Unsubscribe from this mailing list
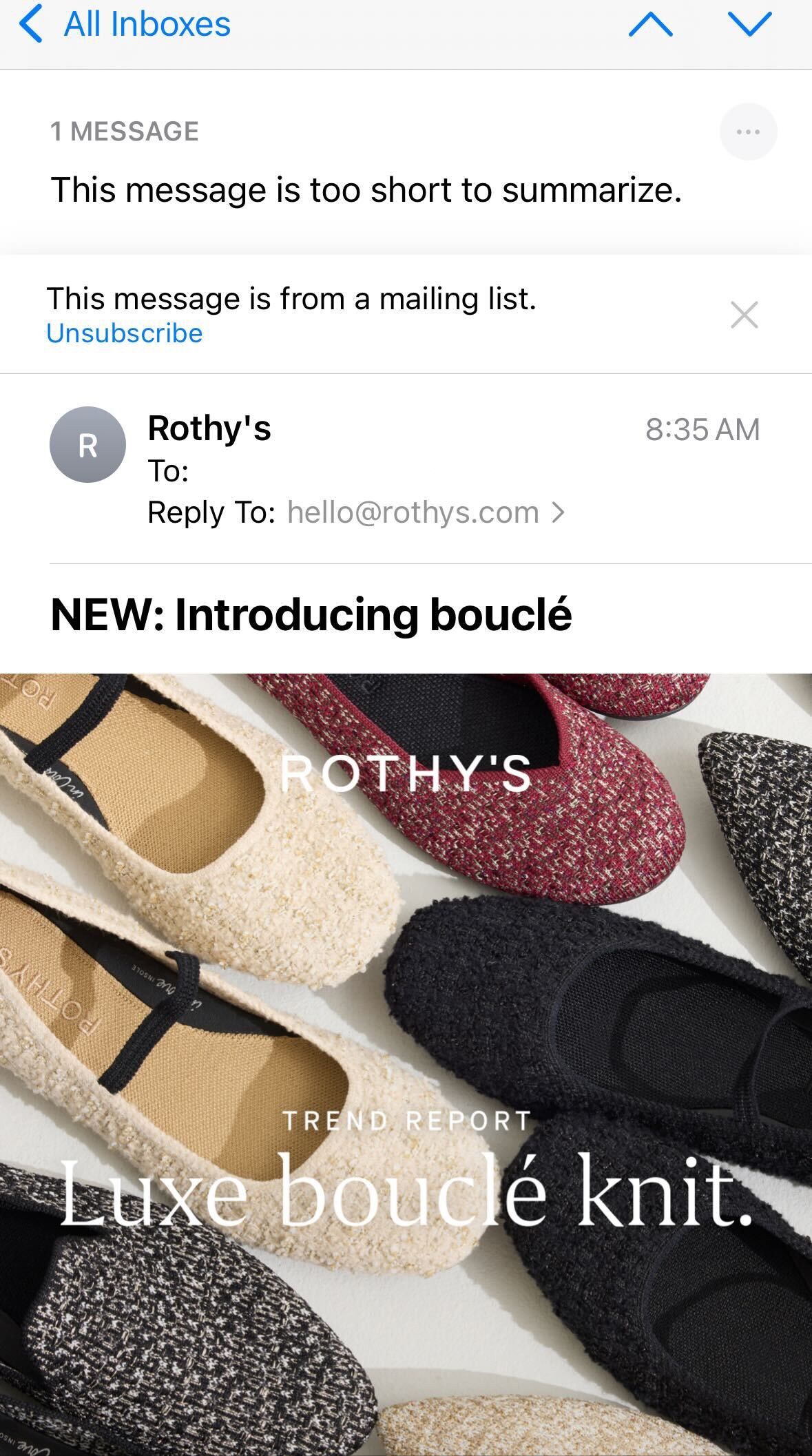This screenshot has width=812, height=1456. pyautogui.click(x=124, y=333)
